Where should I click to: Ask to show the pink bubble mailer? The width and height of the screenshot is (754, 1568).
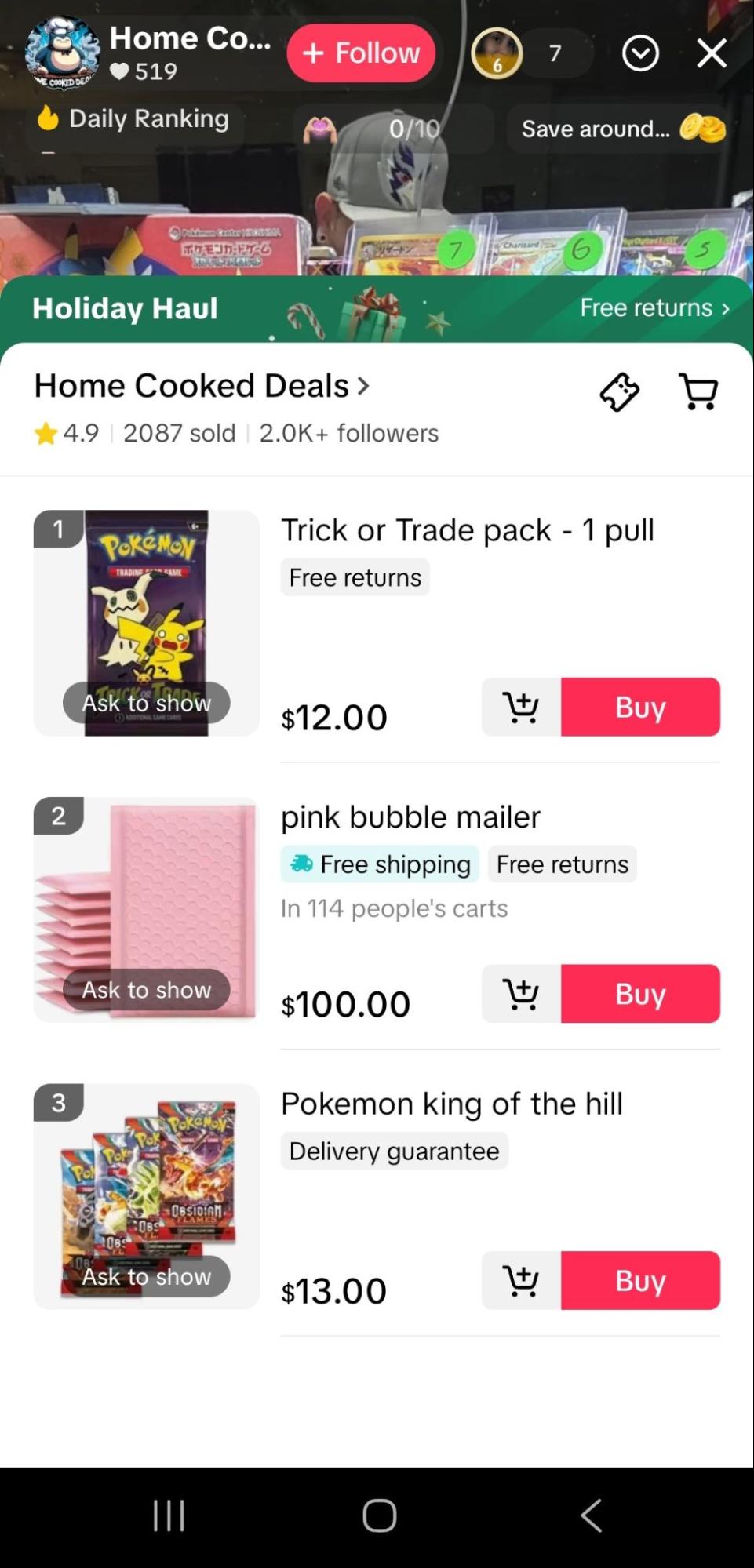click(146, 989)
